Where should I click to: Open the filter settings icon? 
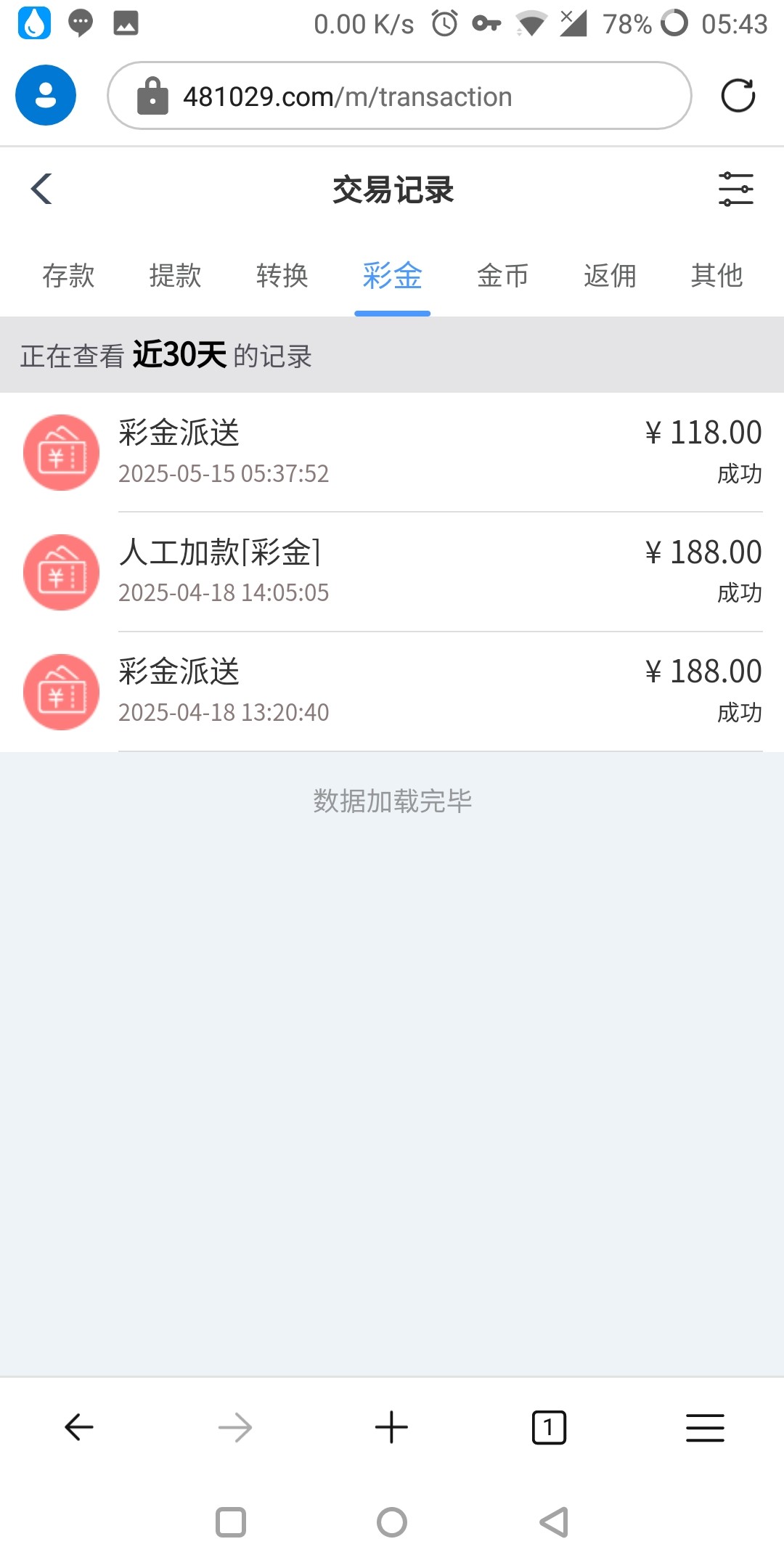[x=735, y=189]
